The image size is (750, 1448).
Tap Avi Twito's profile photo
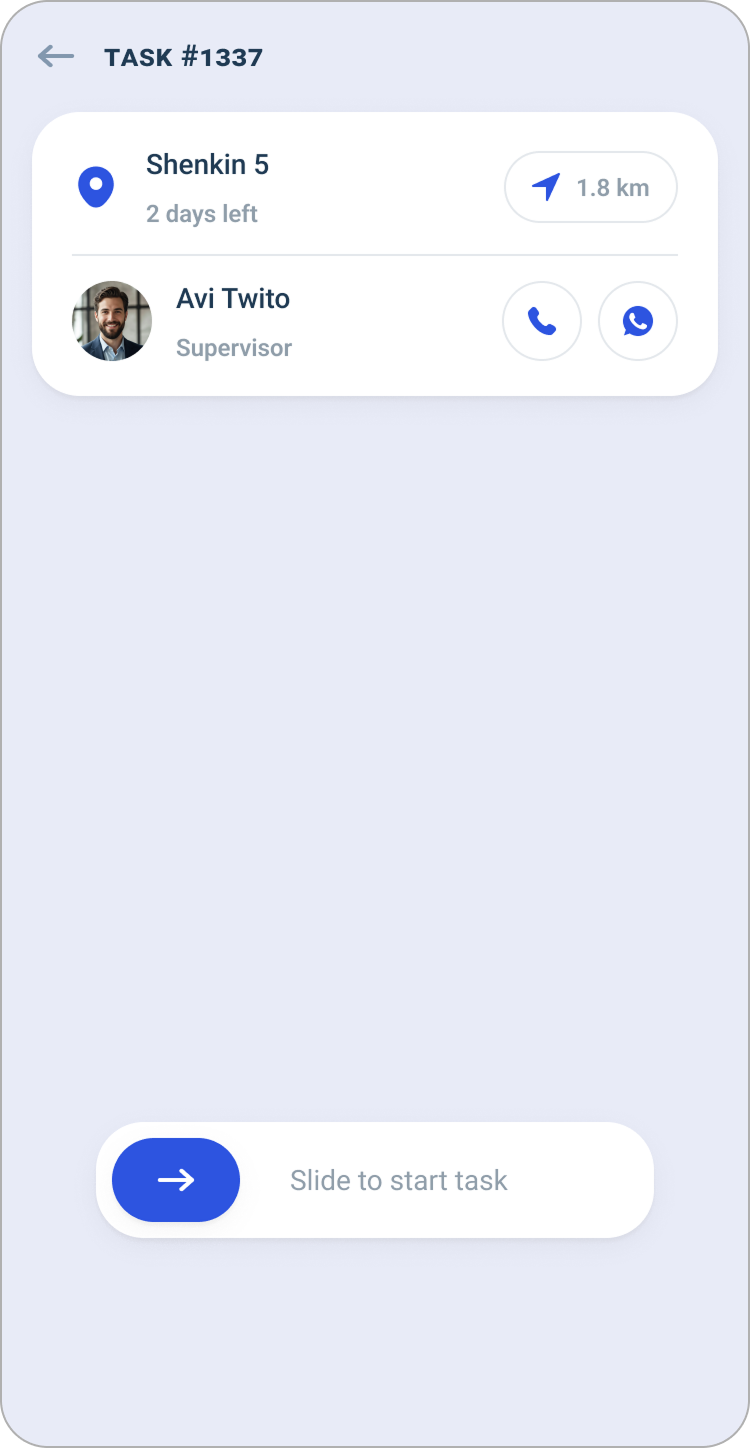[112, 321]
